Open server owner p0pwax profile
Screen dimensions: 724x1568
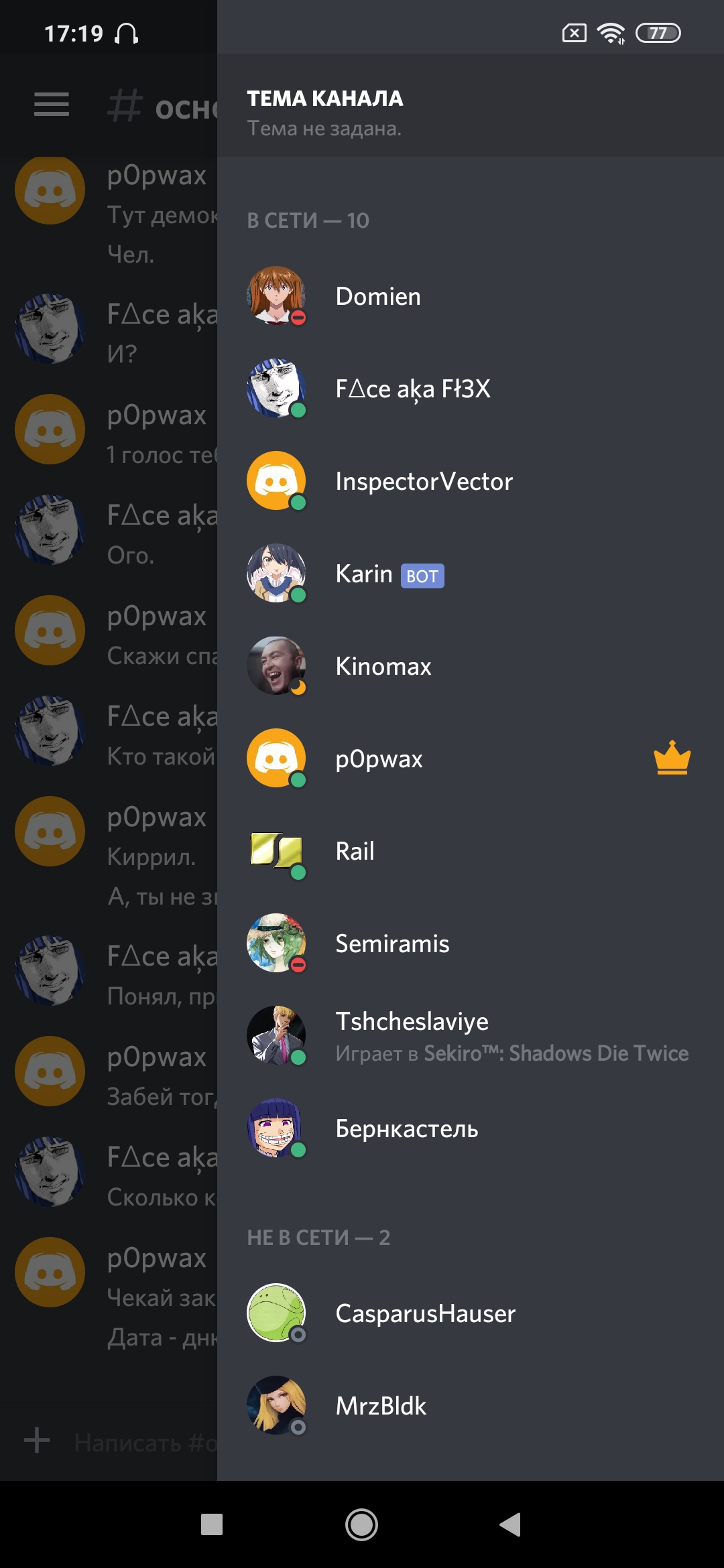click(471, 759)
